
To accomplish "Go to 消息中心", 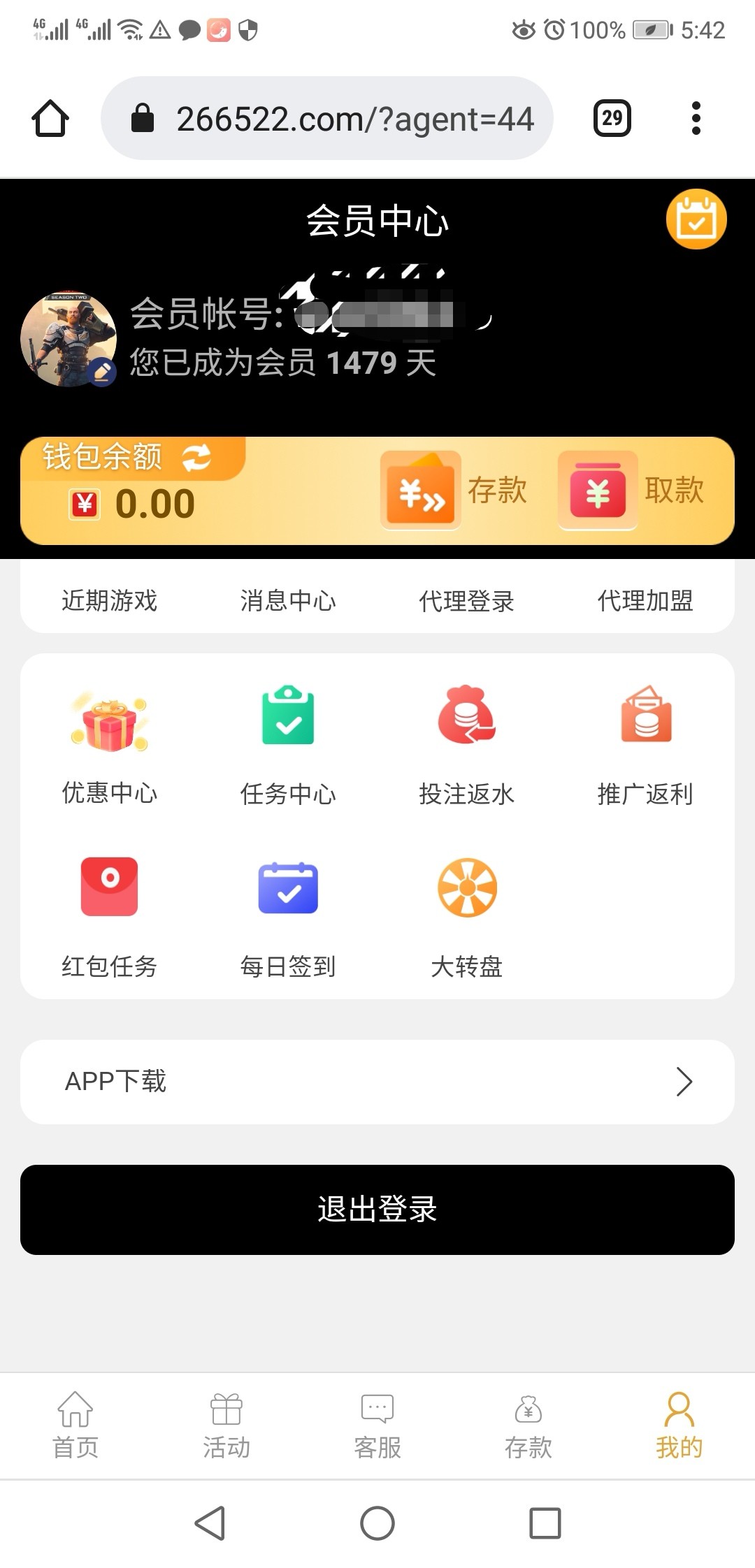I will tap(288, 601).
